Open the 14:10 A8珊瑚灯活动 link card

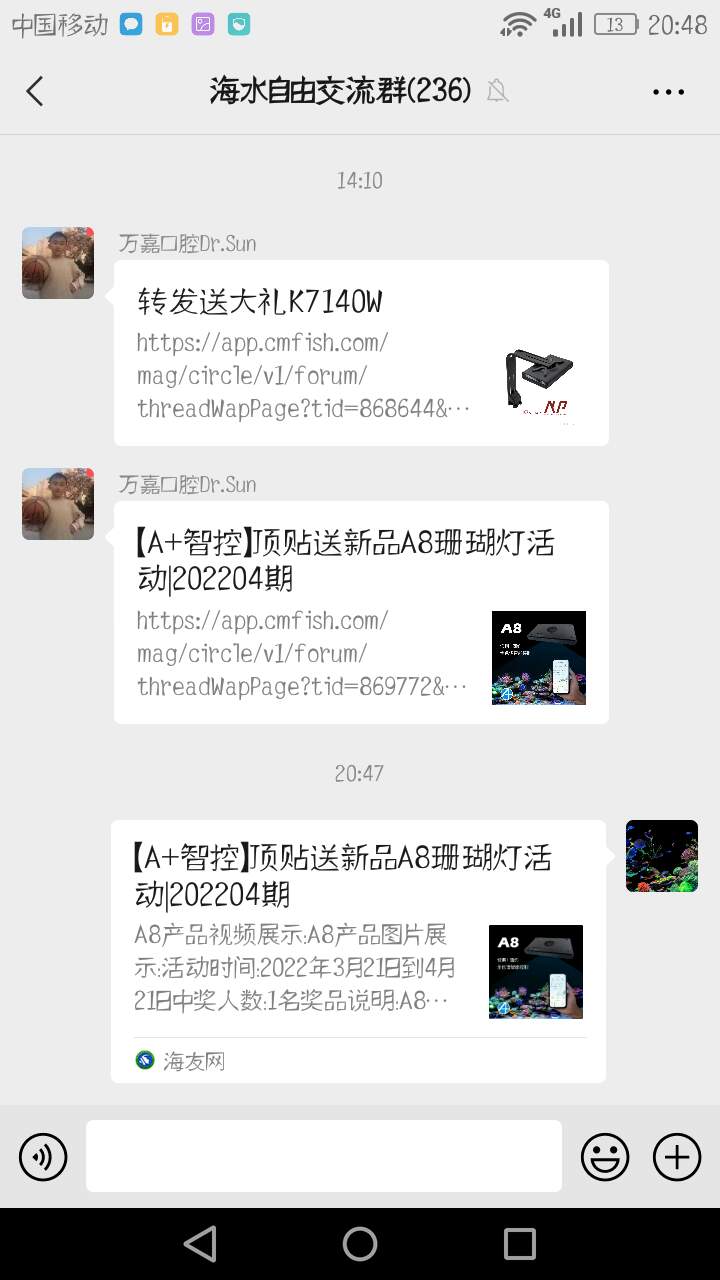pos(361,612)
